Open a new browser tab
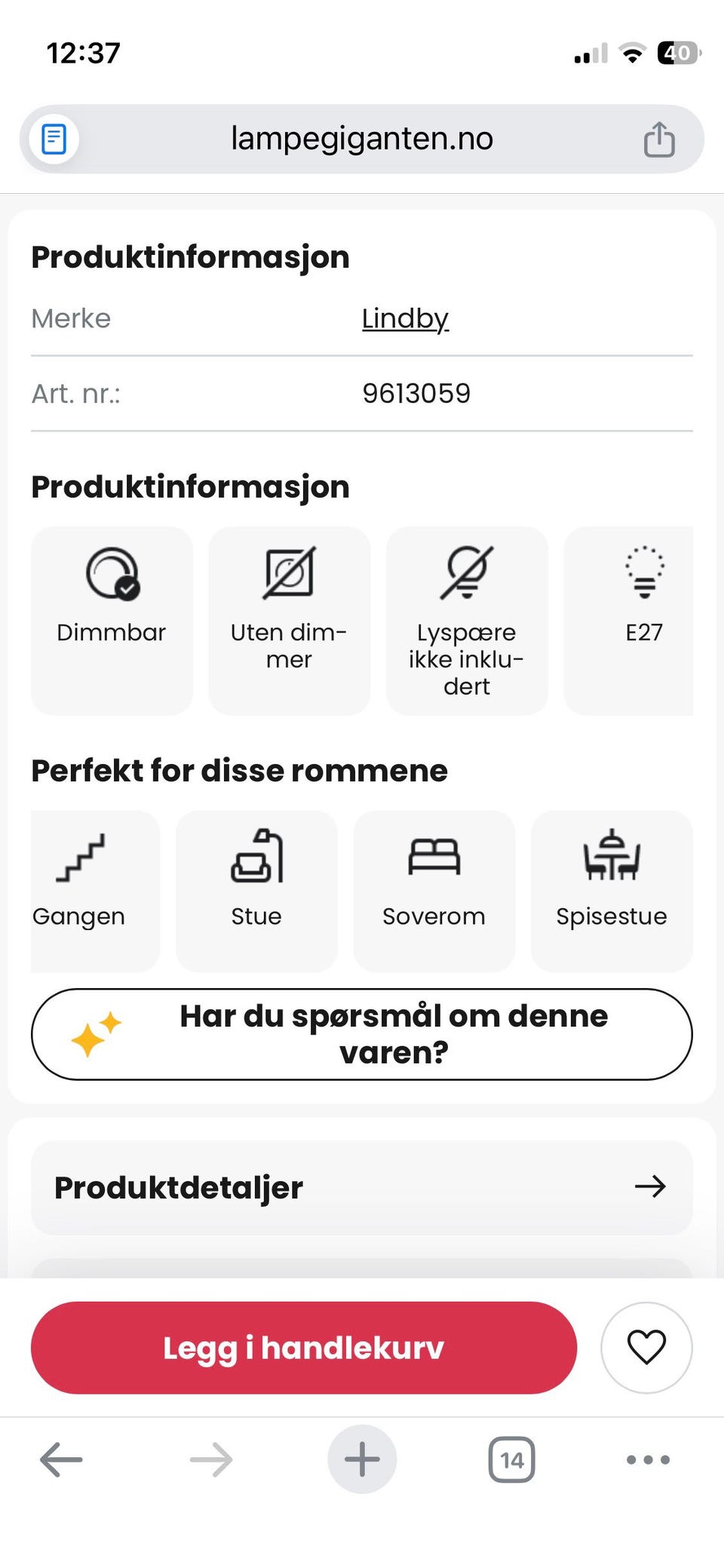This screenshot has width=724, height=1568. (362, 1459)
